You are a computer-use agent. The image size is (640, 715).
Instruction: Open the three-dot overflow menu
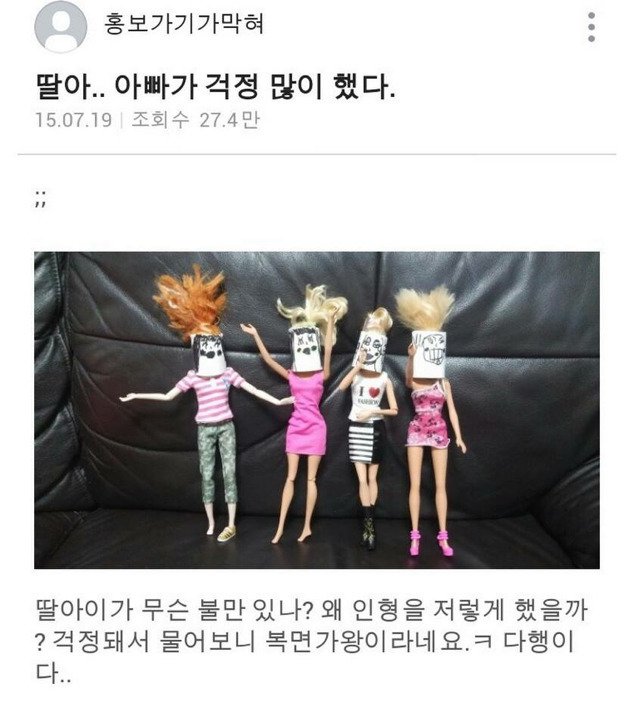pyautogui.click(x=592, y=27)
